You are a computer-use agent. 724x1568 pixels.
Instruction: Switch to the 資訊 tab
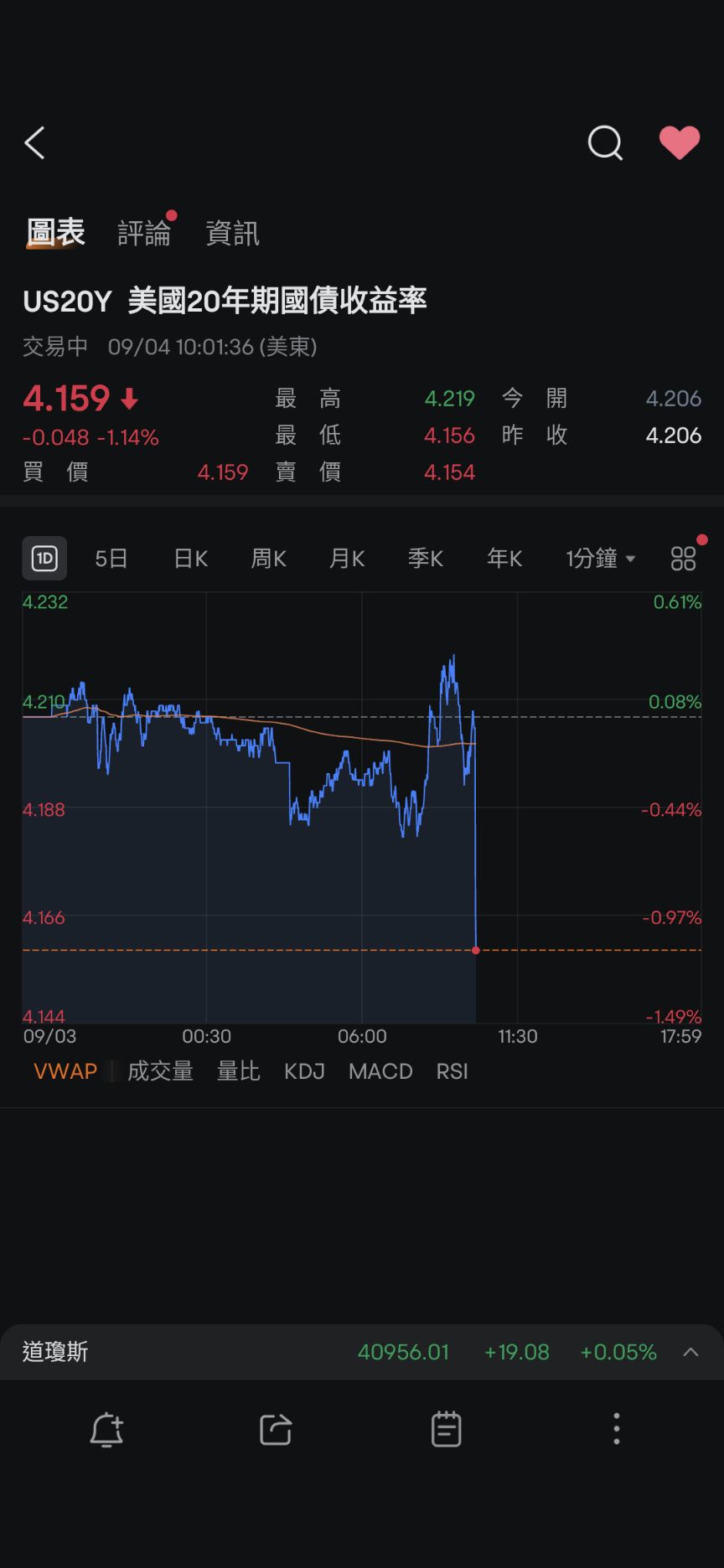tap(233, 233)
